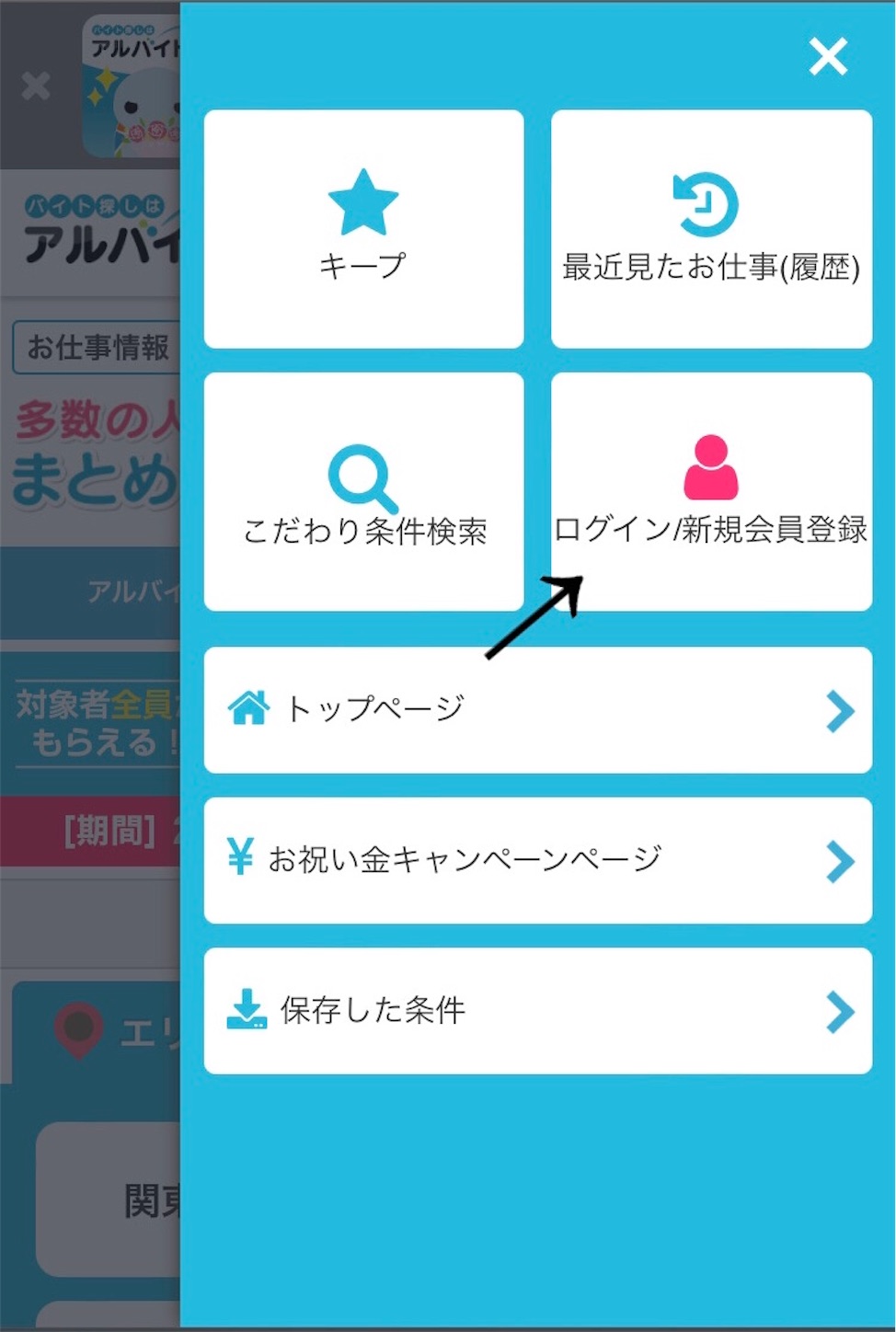
Task: Tap the download icon beside 保存した条件
Action: 245,1008
